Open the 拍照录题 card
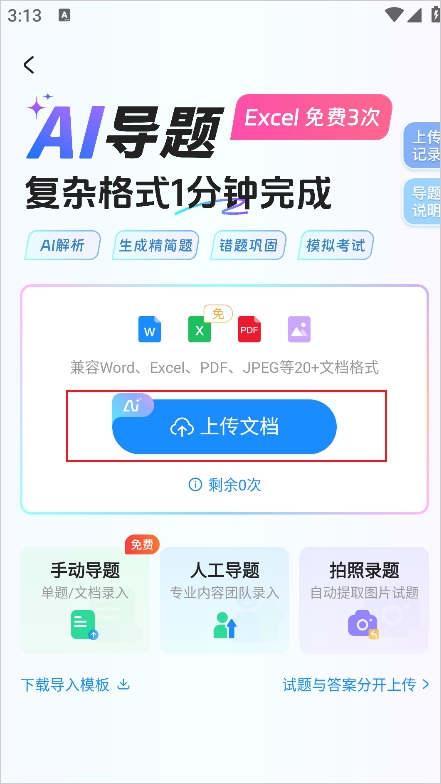 pos(364,600)
